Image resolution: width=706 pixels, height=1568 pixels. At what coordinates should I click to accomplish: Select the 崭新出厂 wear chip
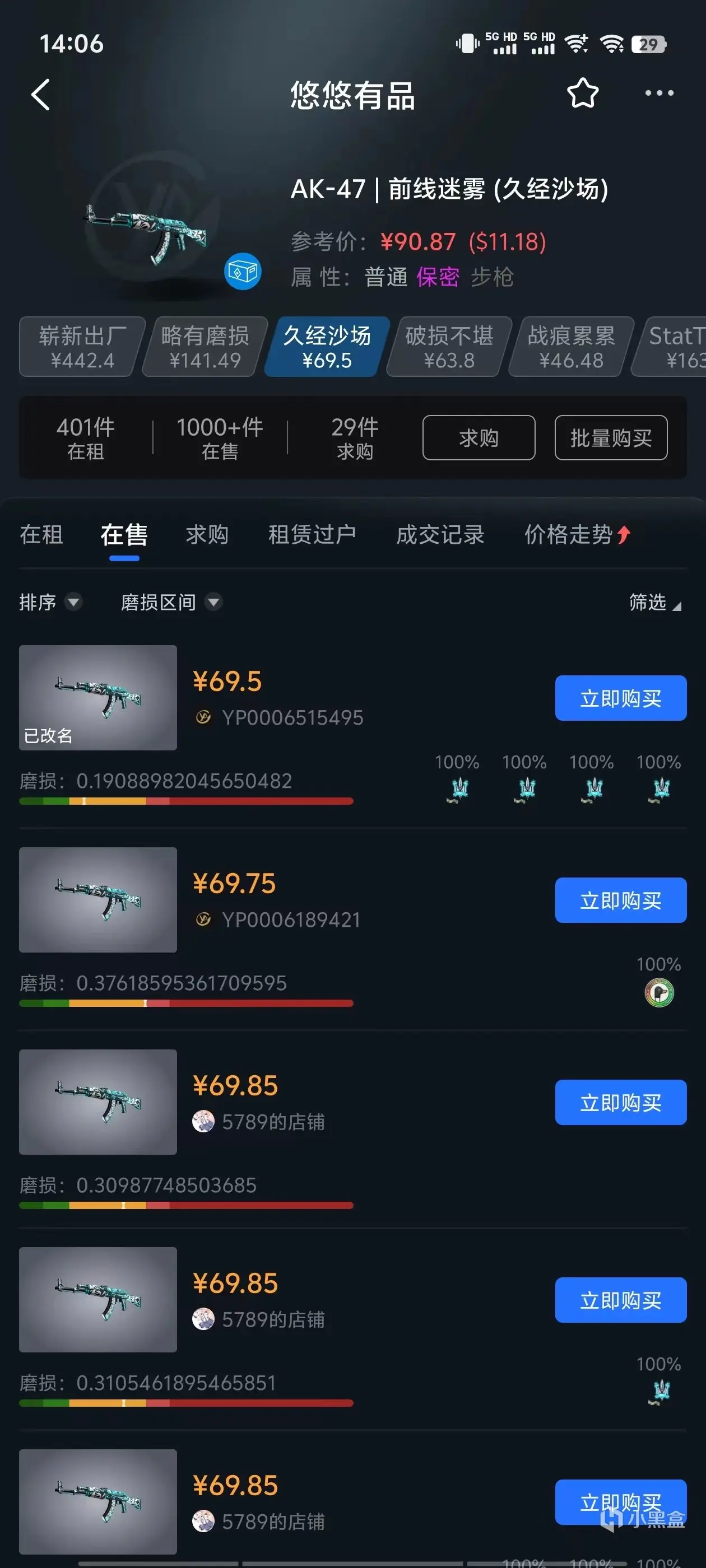point(82,347)
